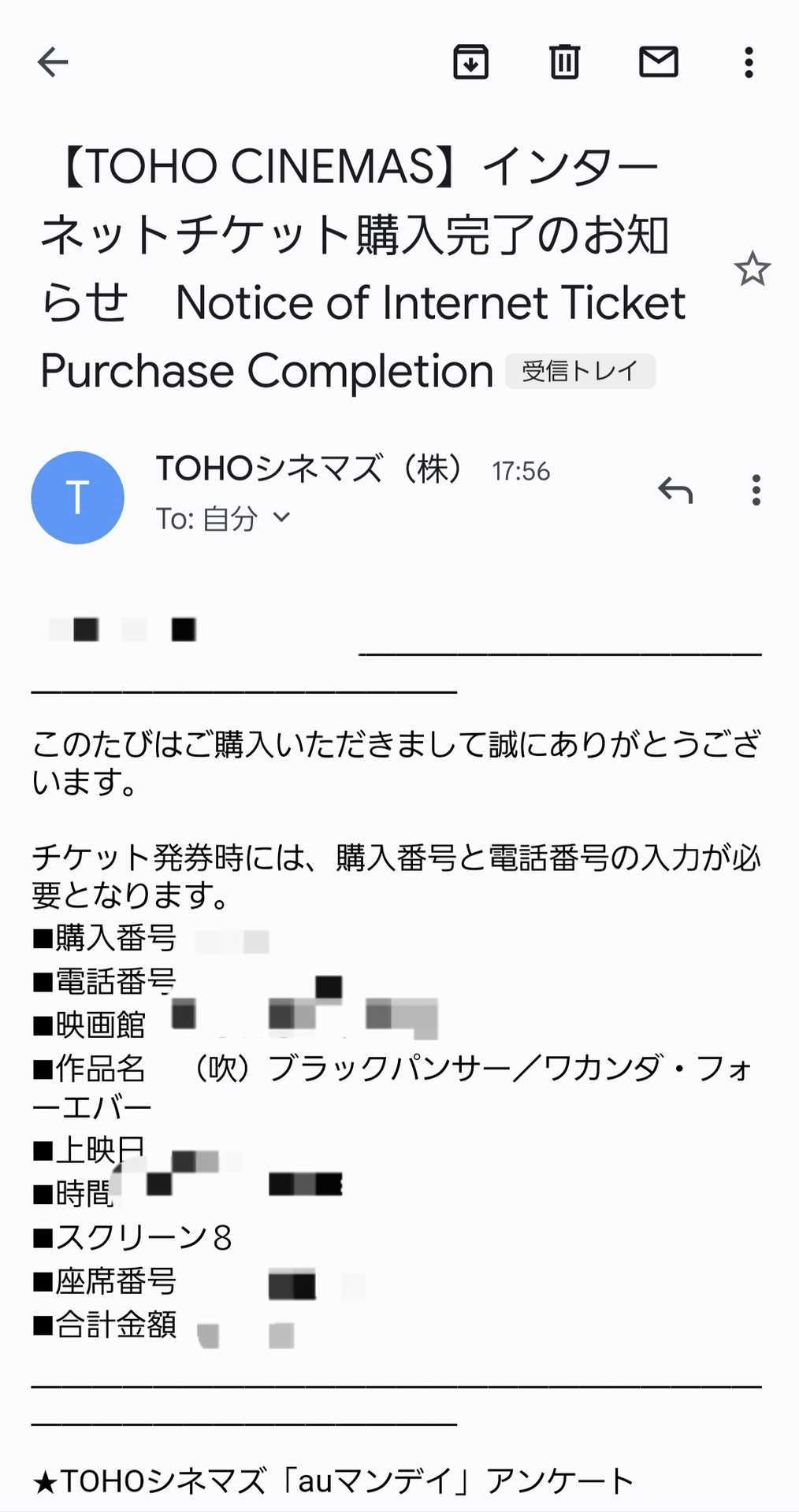Tap the ★TOHOシネマズ auマンデイ survey link
This screenshot has height=1512, width=799.
pyautogui.click(x=331, y=1477)
